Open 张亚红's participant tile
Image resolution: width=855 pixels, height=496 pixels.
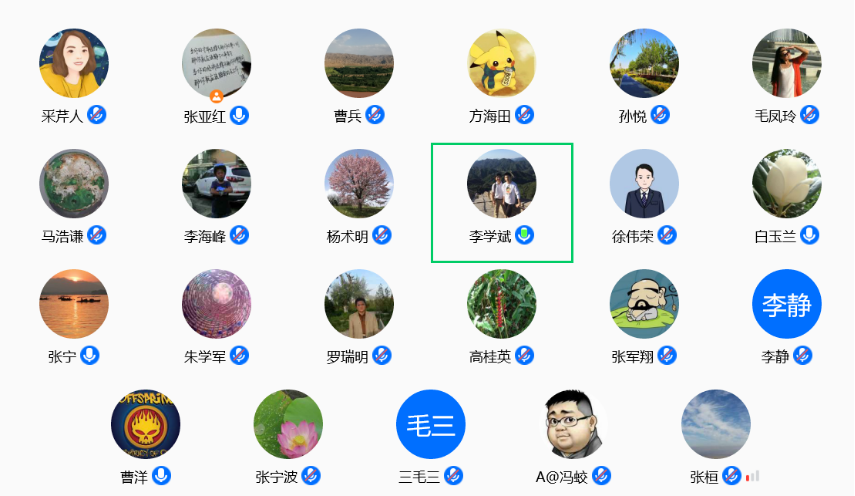pos(216,63)
